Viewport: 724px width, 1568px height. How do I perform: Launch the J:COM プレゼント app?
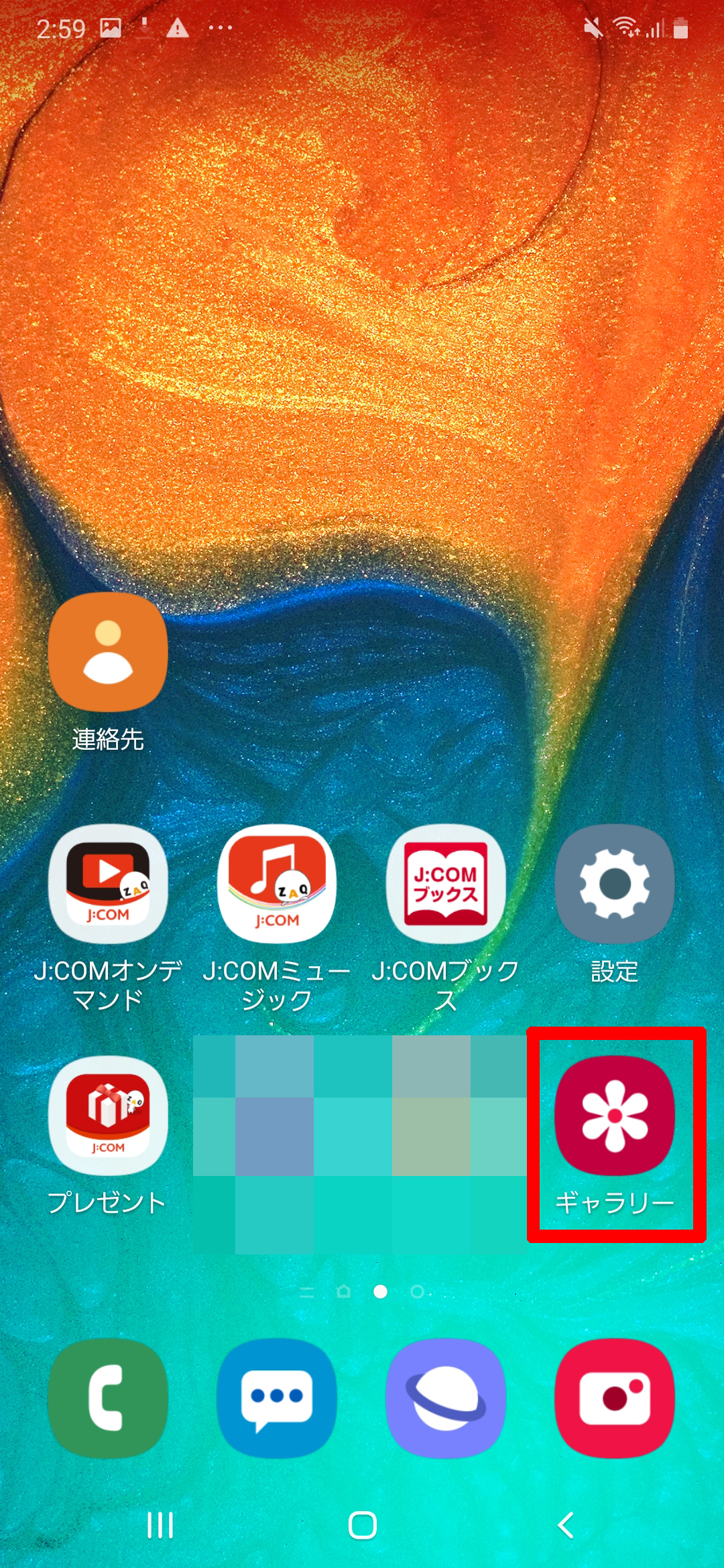coord(108,1116)
